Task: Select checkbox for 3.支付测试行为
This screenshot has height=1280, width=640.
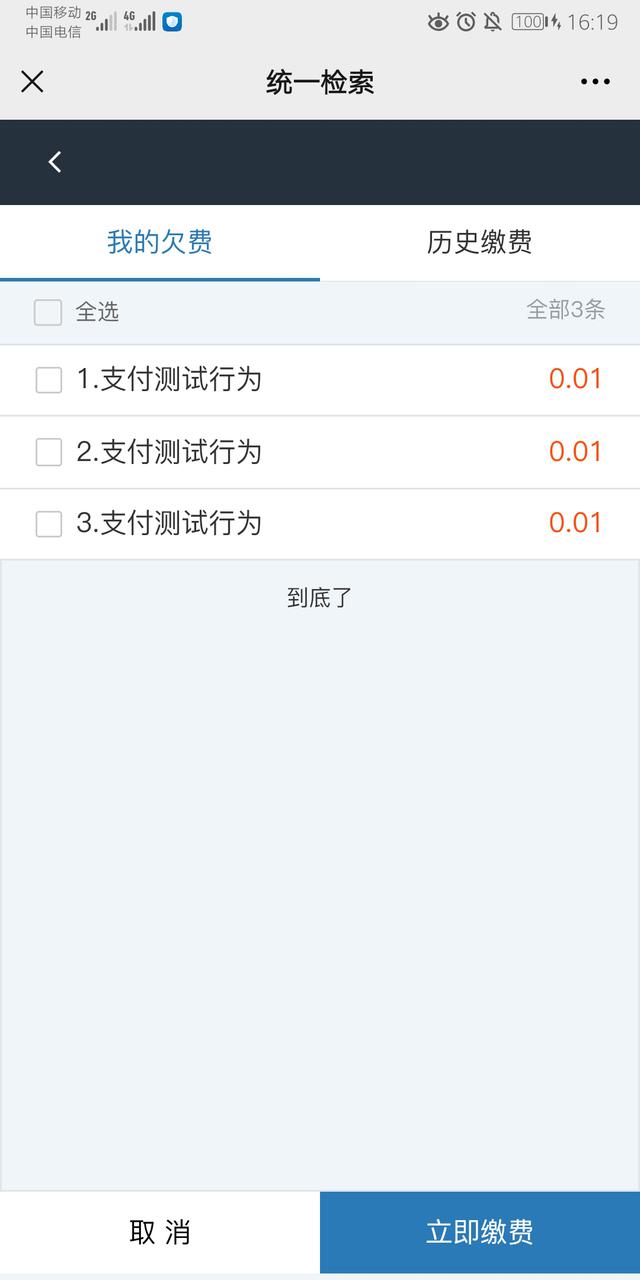Action: (x=49, y=524)
